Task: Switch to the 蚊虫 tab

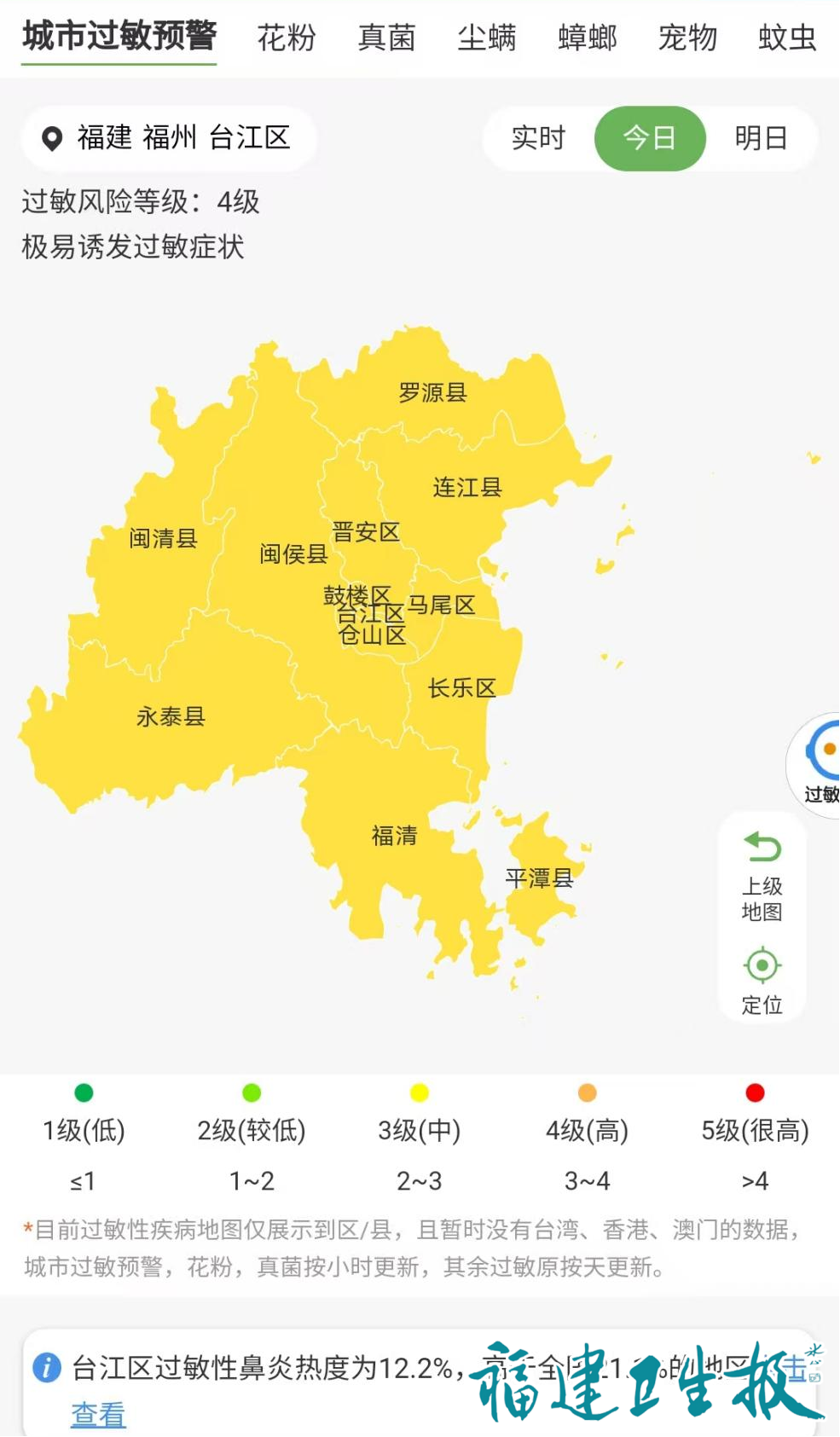Action: pos(787,38)
